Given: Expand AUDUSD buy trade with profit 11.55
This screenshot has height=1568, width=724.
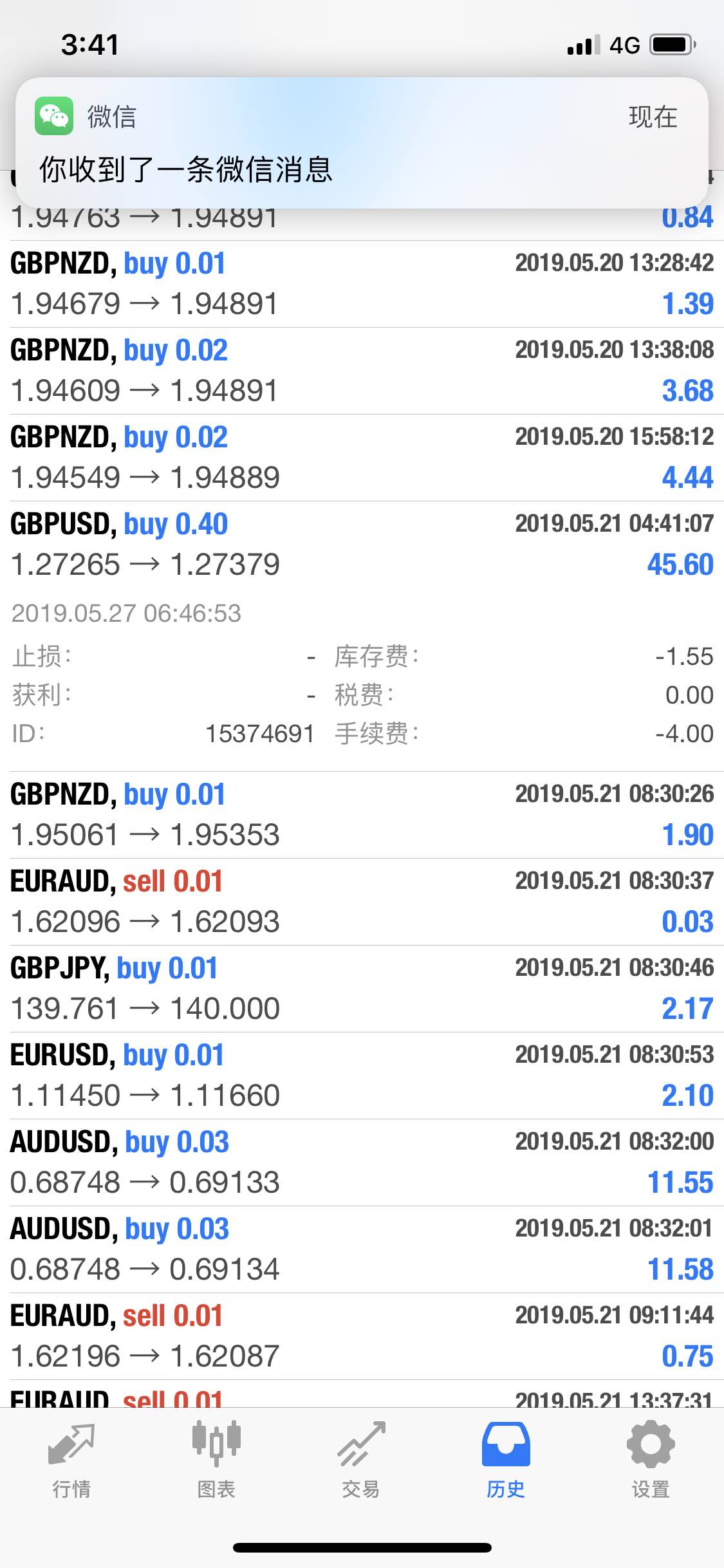Looking at the screenshot, I should click(362, 1162).
